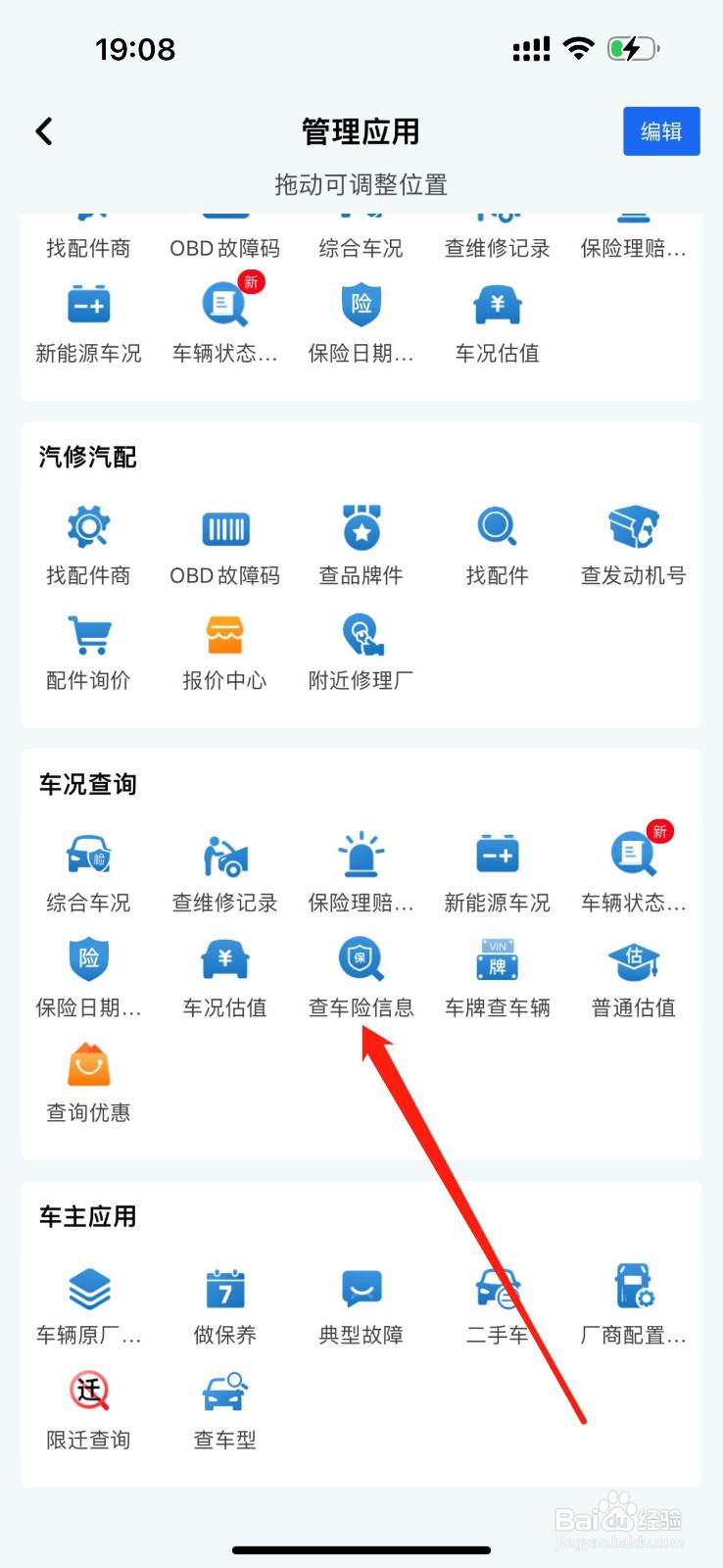Viewport: 723px width, 1568px height.
Task: Open 找配件 search tool
Action: pos(497,529)
